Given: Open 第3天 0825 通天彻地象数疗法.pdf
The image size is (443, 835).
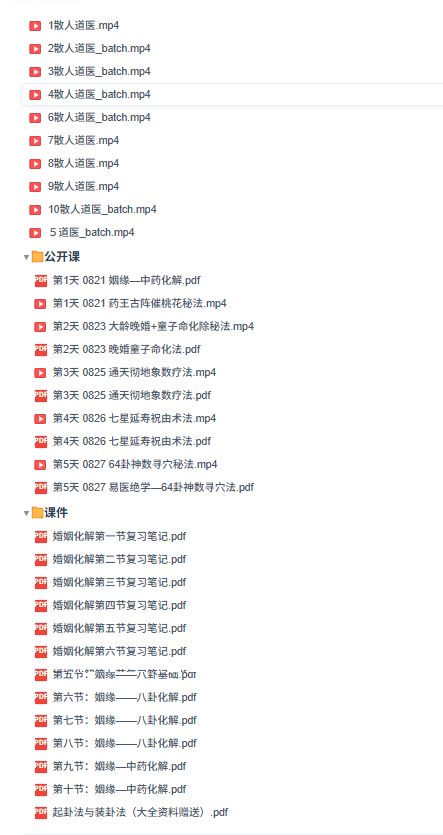Looking at the screenshot, I should (132, 395).
